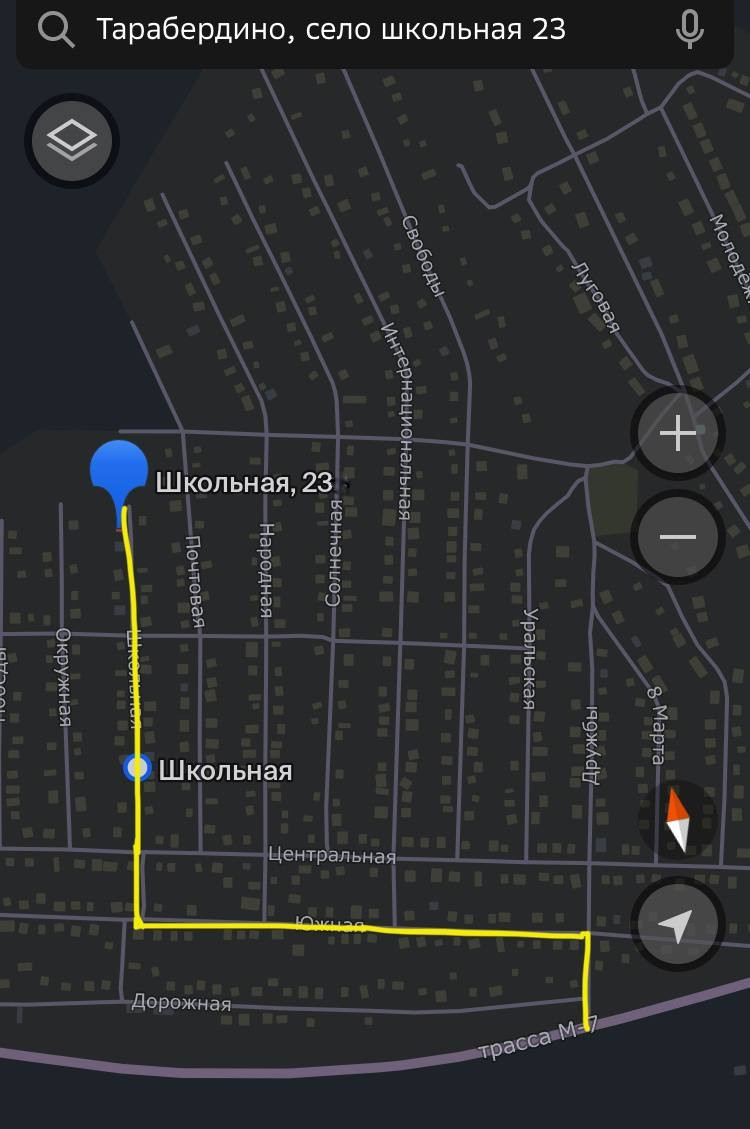
Task: Tap the Школьная stop marker
Action: point(138,769)
